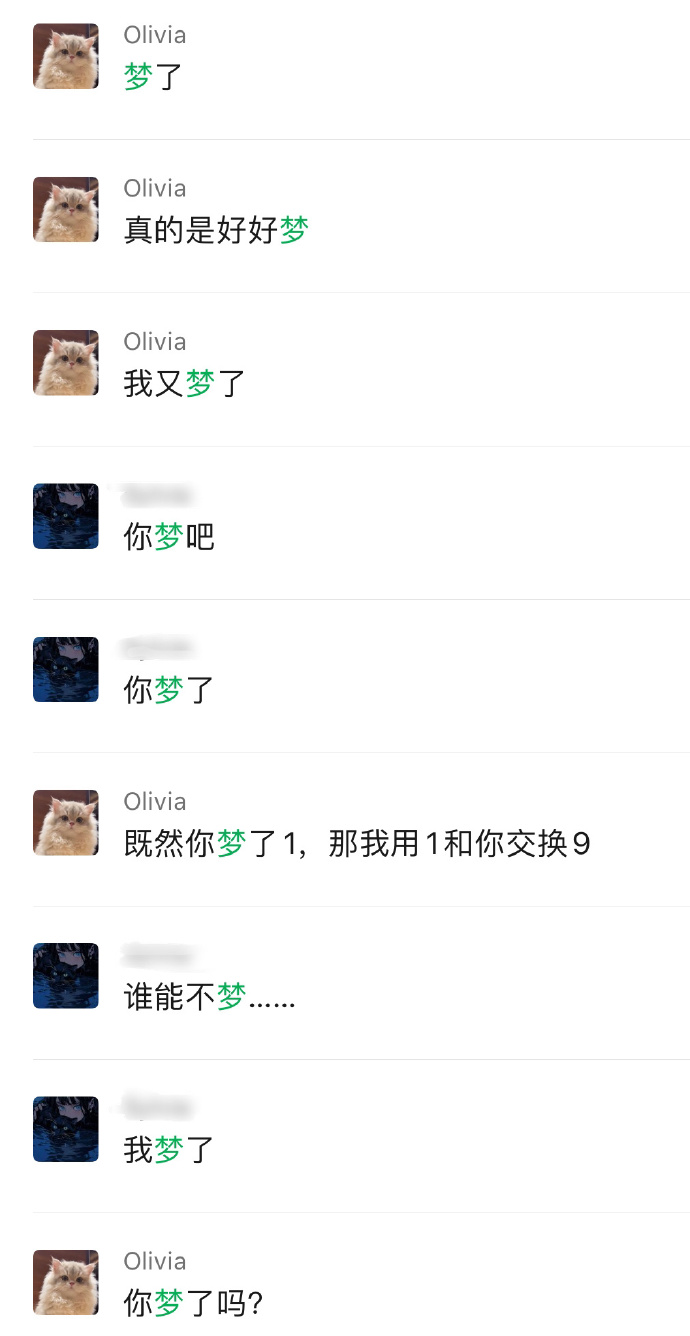Jump to the message "谁能不梦……"
This screenshot has width=690, height=1336.
pyautogui.click(x=345, y=983)
